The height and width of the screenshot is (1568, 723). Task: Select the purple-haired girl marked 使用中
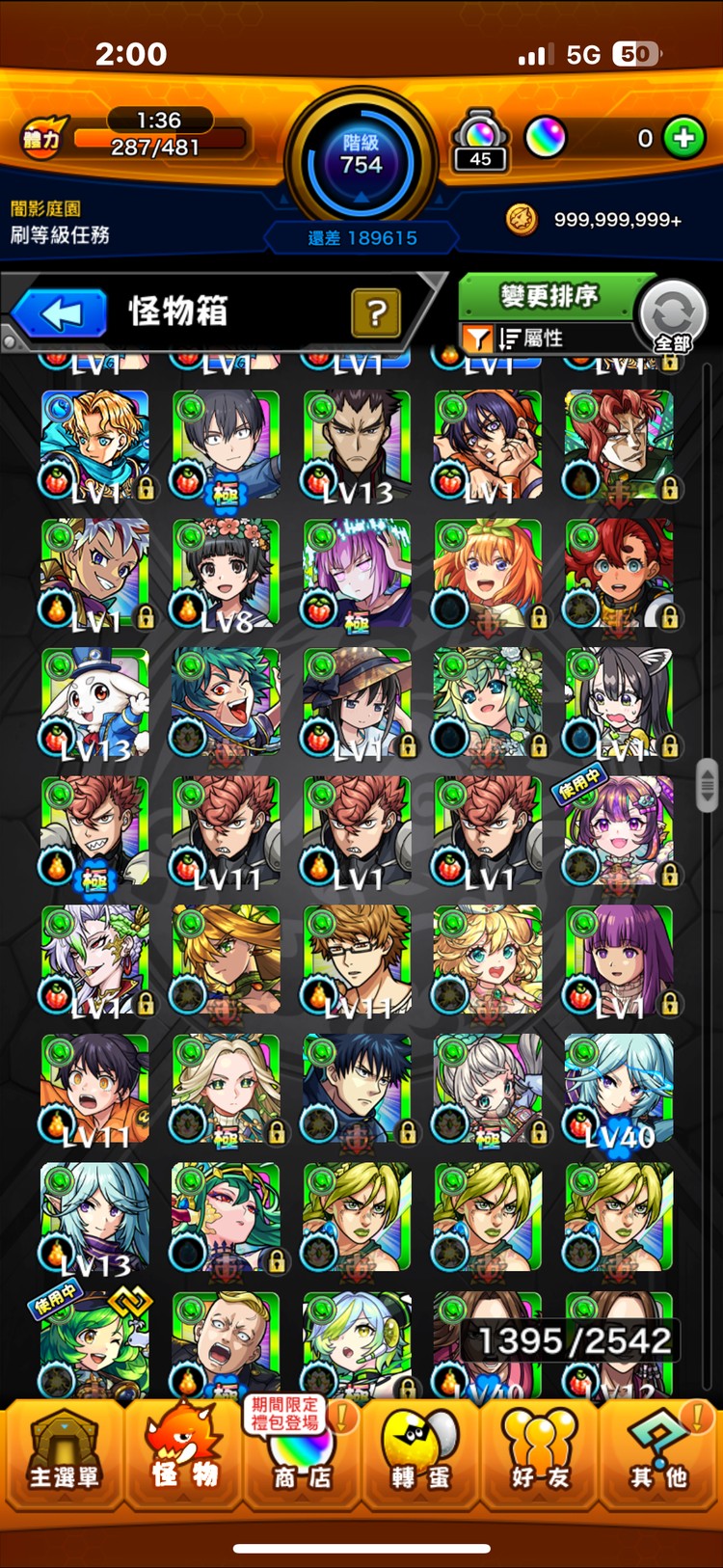[x=619, y=830]
